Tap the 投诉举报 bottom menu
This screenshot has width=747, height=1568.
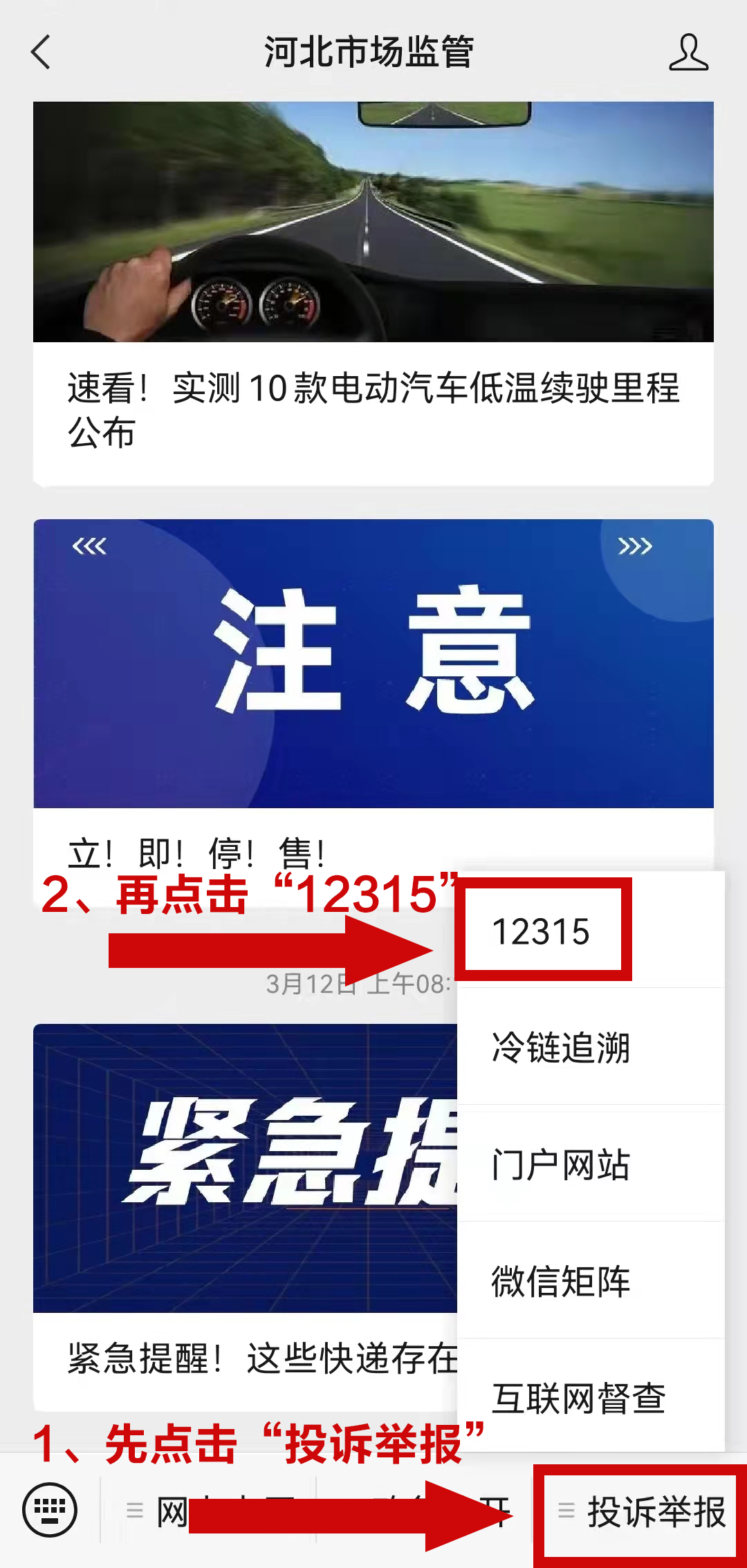pos(643,1511)
